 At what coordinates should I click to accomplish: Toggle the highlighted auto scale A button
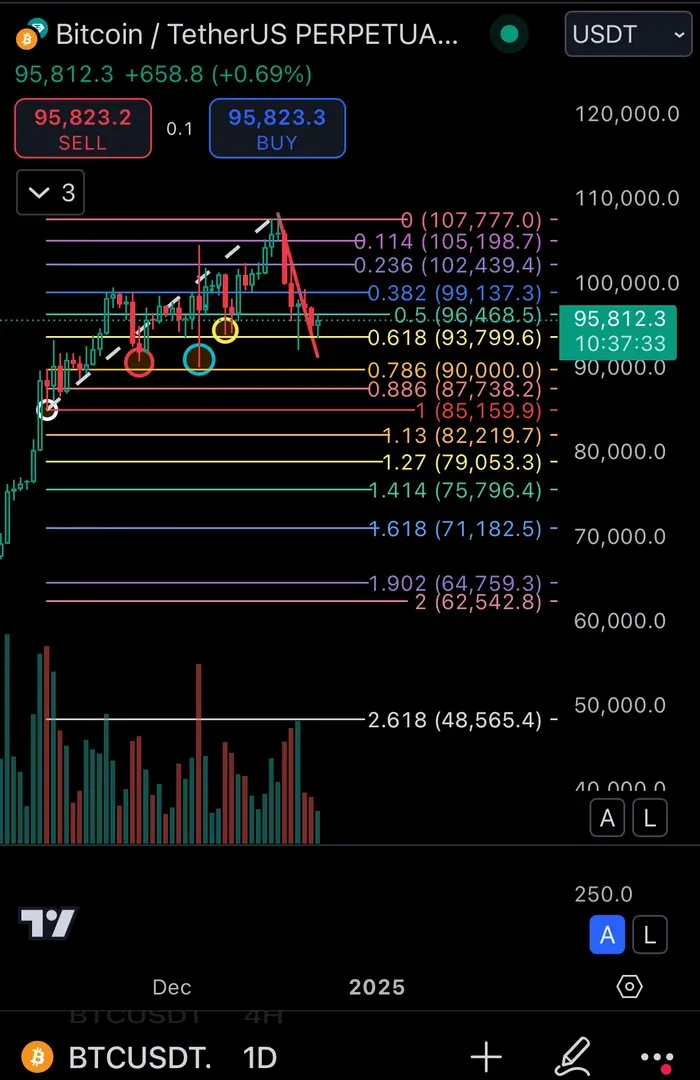(x=607, y=935)
